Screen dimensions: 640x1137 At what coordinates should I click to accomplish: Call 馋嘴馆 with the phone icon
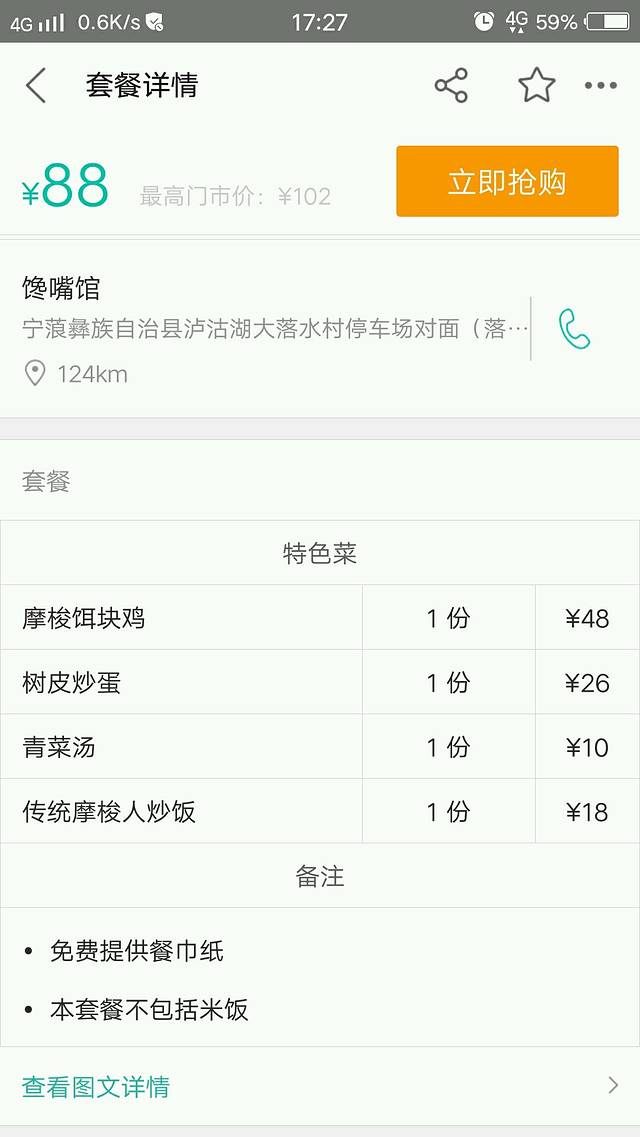(x=575, y=329)
